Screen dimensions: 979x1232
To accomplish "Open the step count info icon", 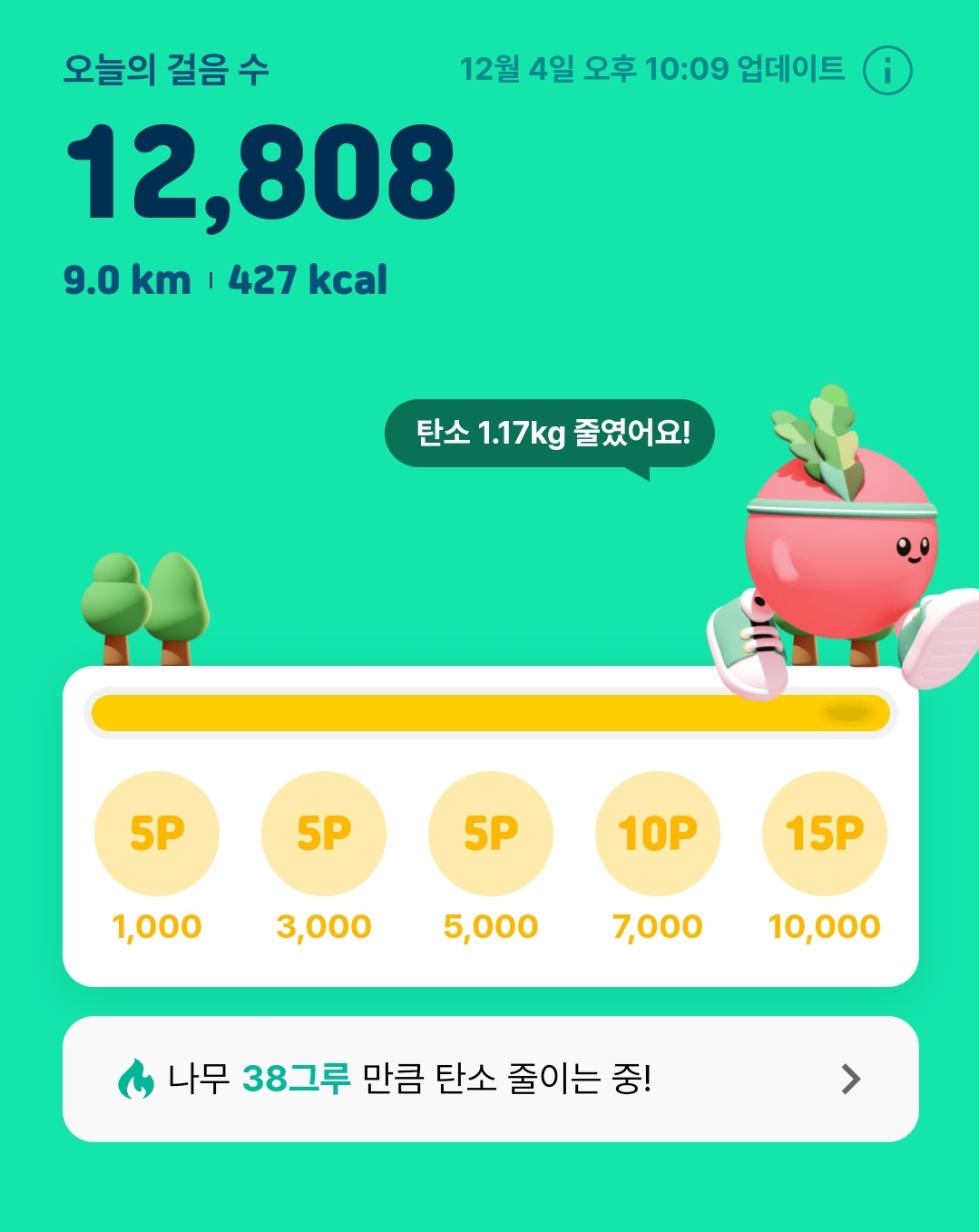I will [x=886, y=71].
